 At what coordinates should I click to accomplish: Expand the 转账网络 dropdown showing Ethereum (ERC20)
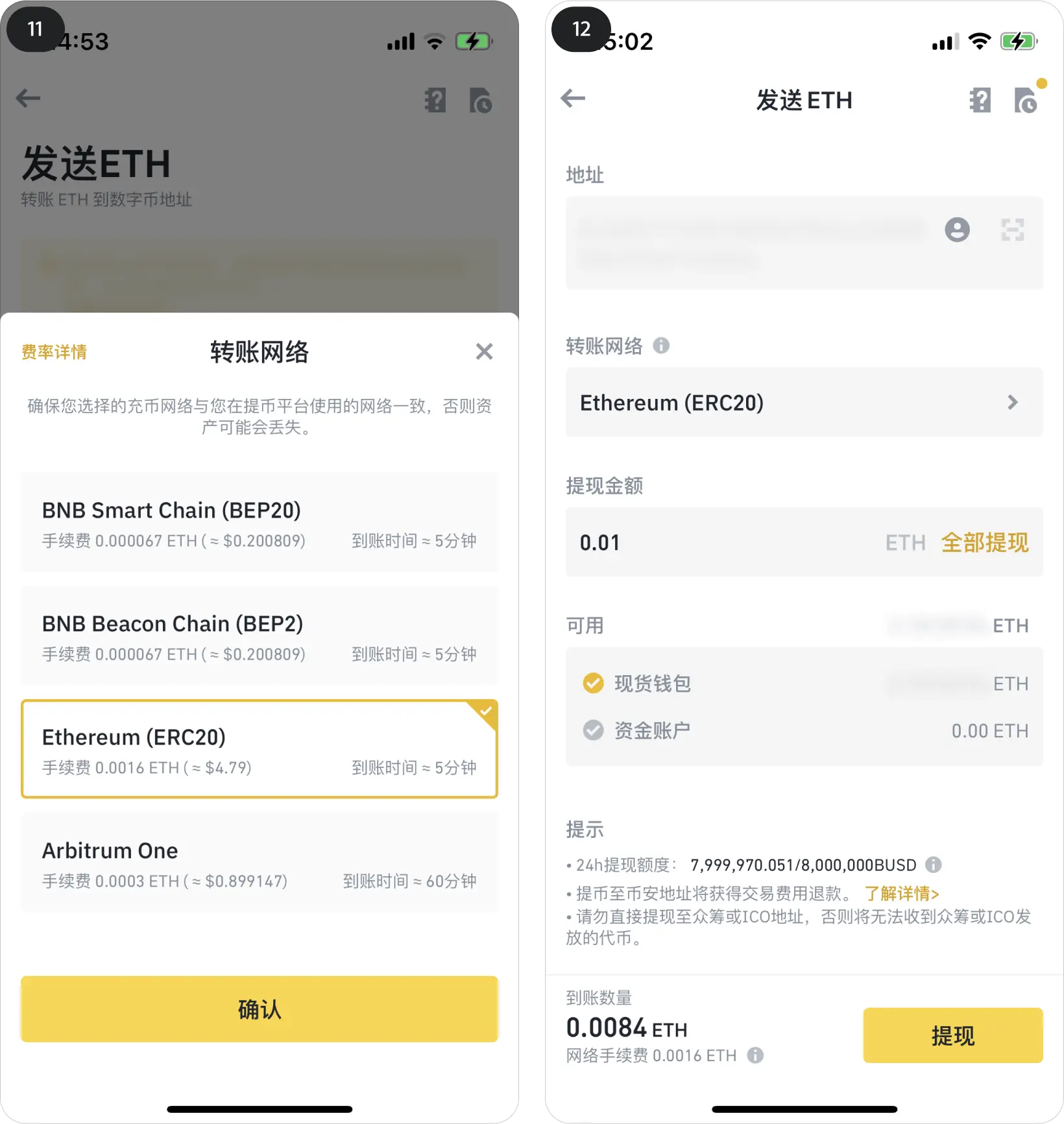804,402
